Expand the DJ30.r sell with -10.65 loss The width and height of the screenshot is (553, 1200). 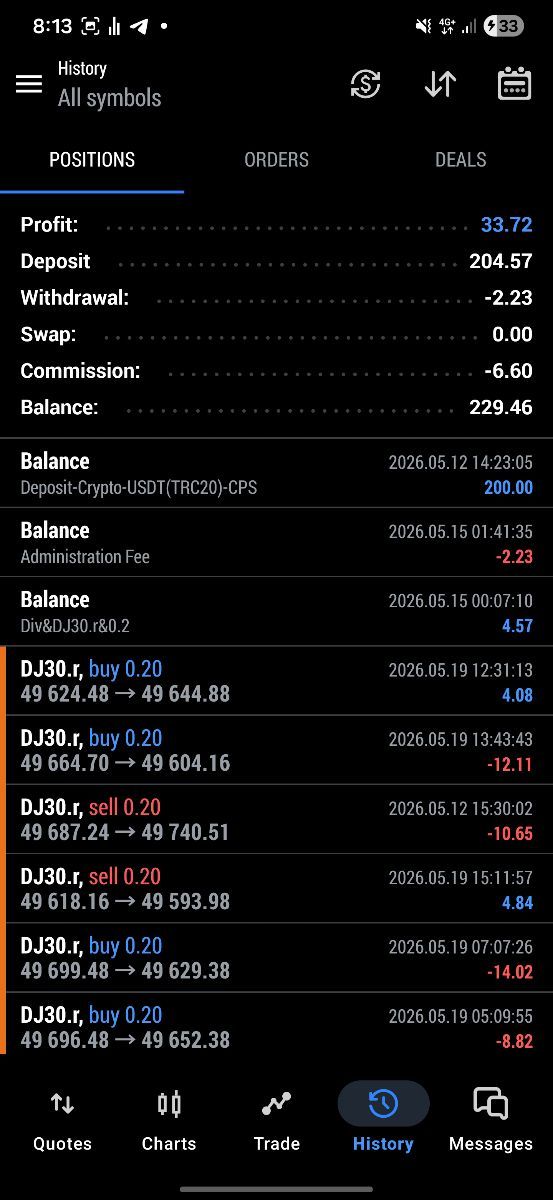[276, 819]
